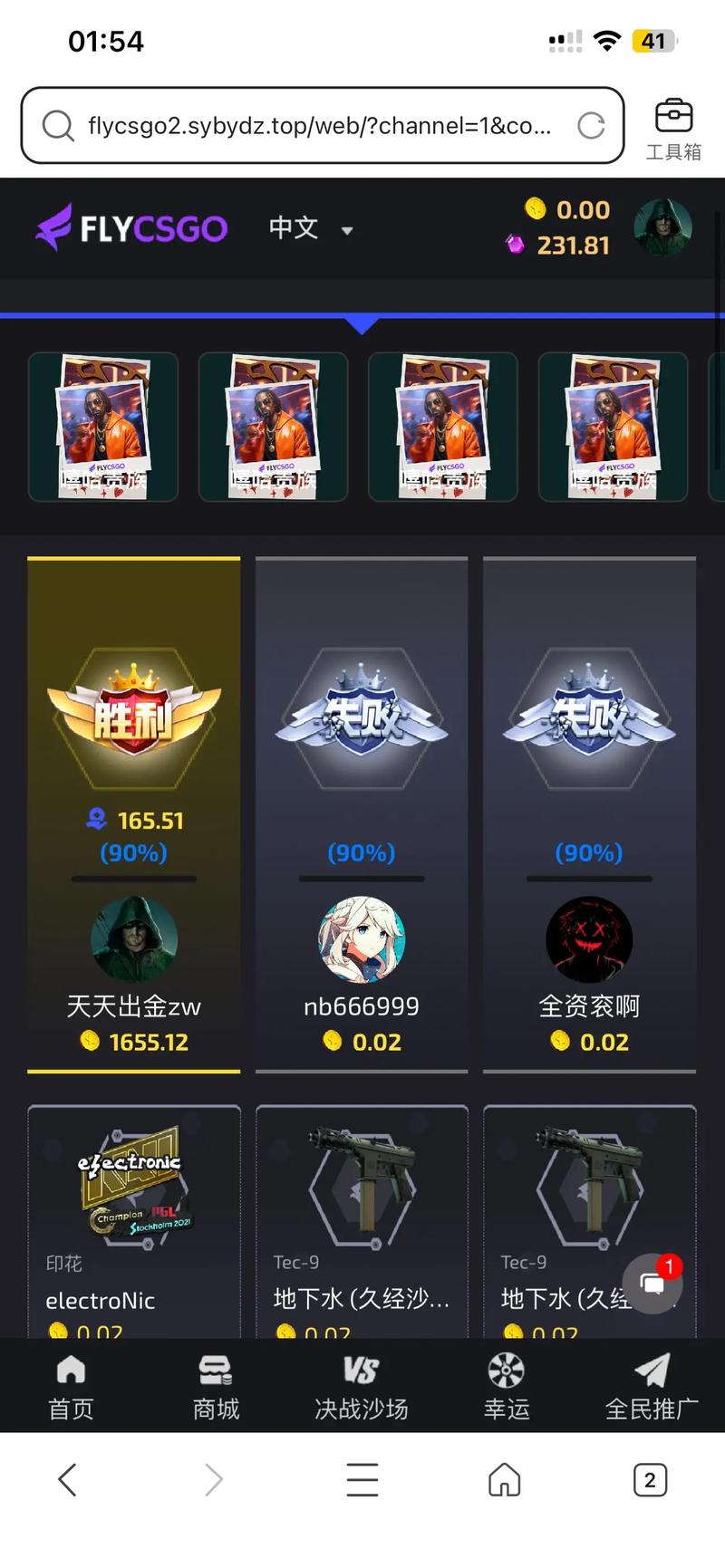Viewport: 725px width, 1568px height.
Task: View player nb666999's avatar
Action: (x=362, y=939)
